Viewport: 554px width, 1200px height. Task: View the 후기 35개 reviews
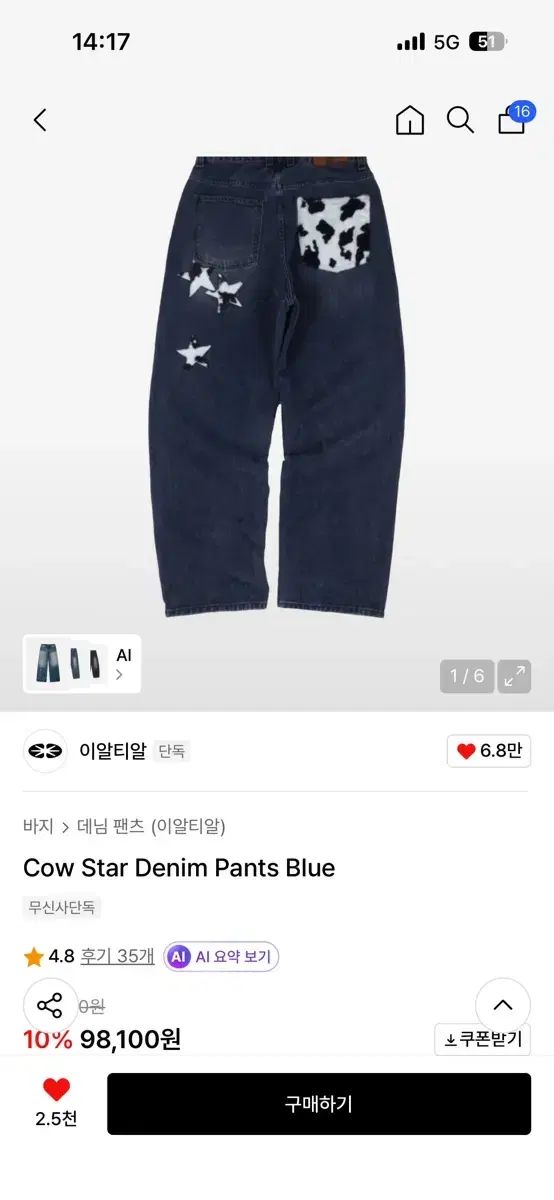(118, 956)
